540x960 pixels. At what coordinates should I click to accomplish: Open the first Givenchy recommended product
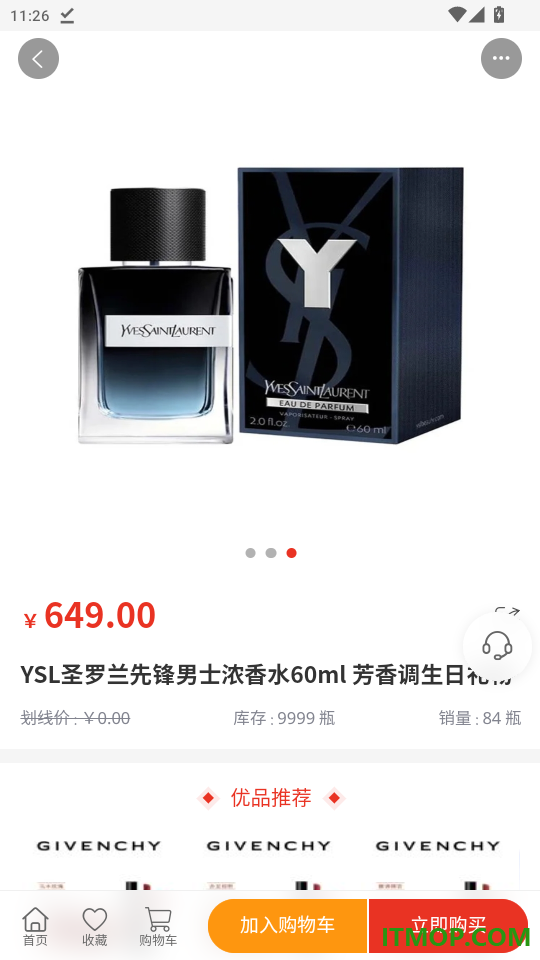(99, 864)
